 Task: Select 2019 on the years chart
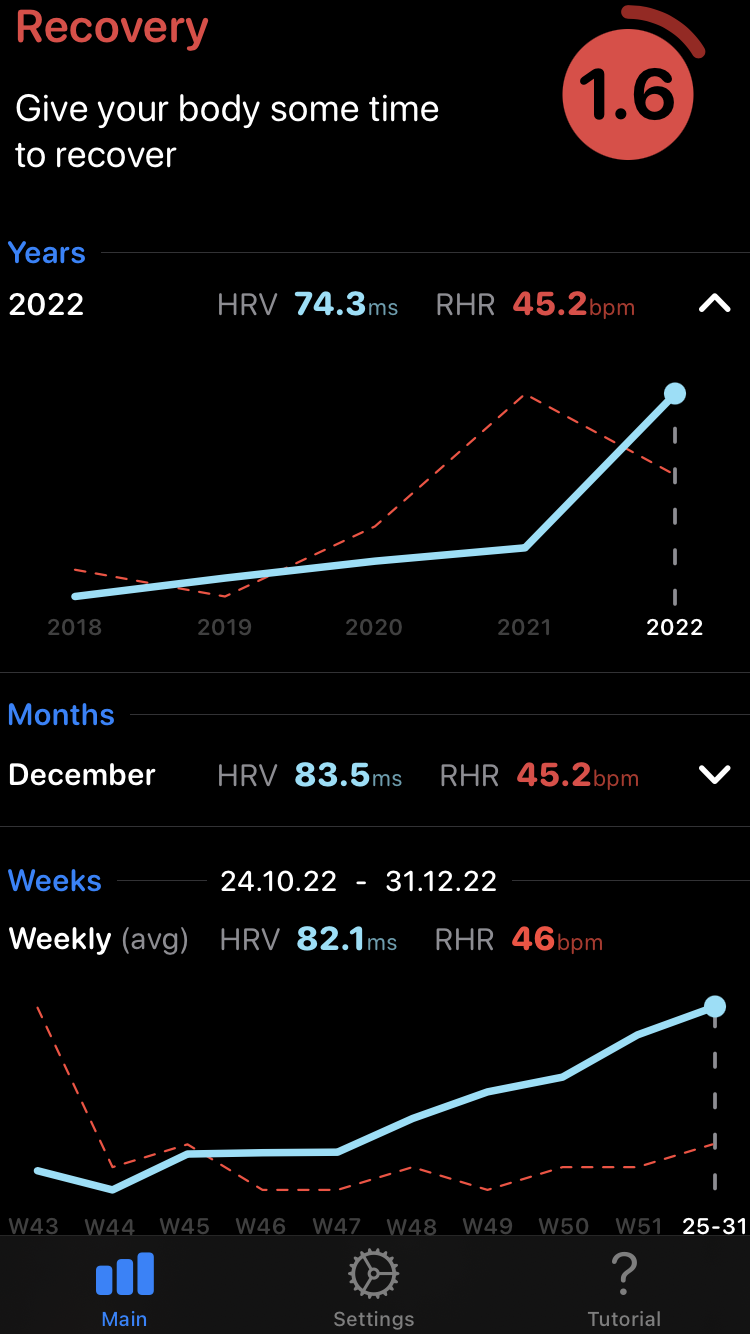pyautogui.click(x=225, y=627)
